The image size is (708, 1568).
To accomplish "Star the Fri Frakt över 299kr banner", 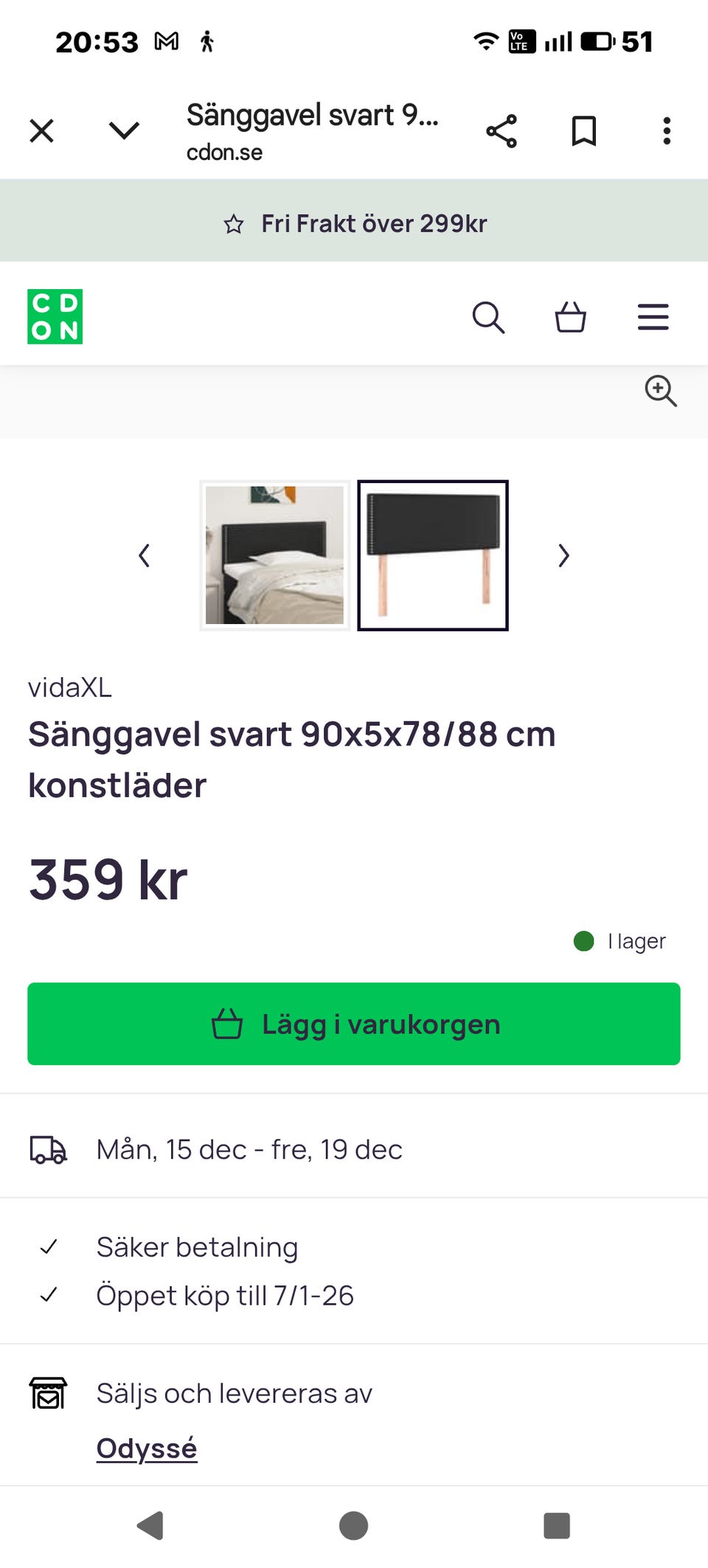I will coord(235,223).
